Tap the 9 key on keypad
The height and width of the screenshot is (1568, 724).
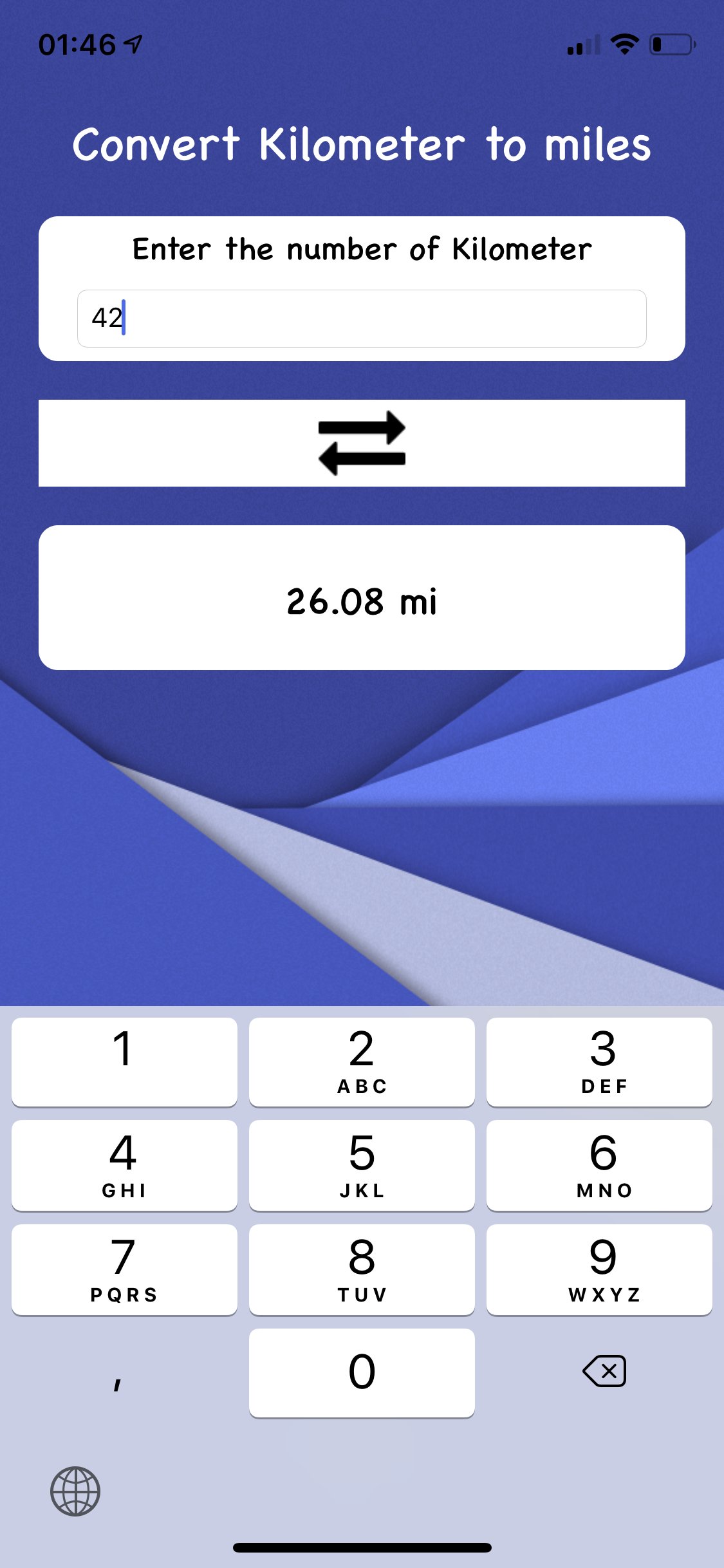coord(599,1270)
